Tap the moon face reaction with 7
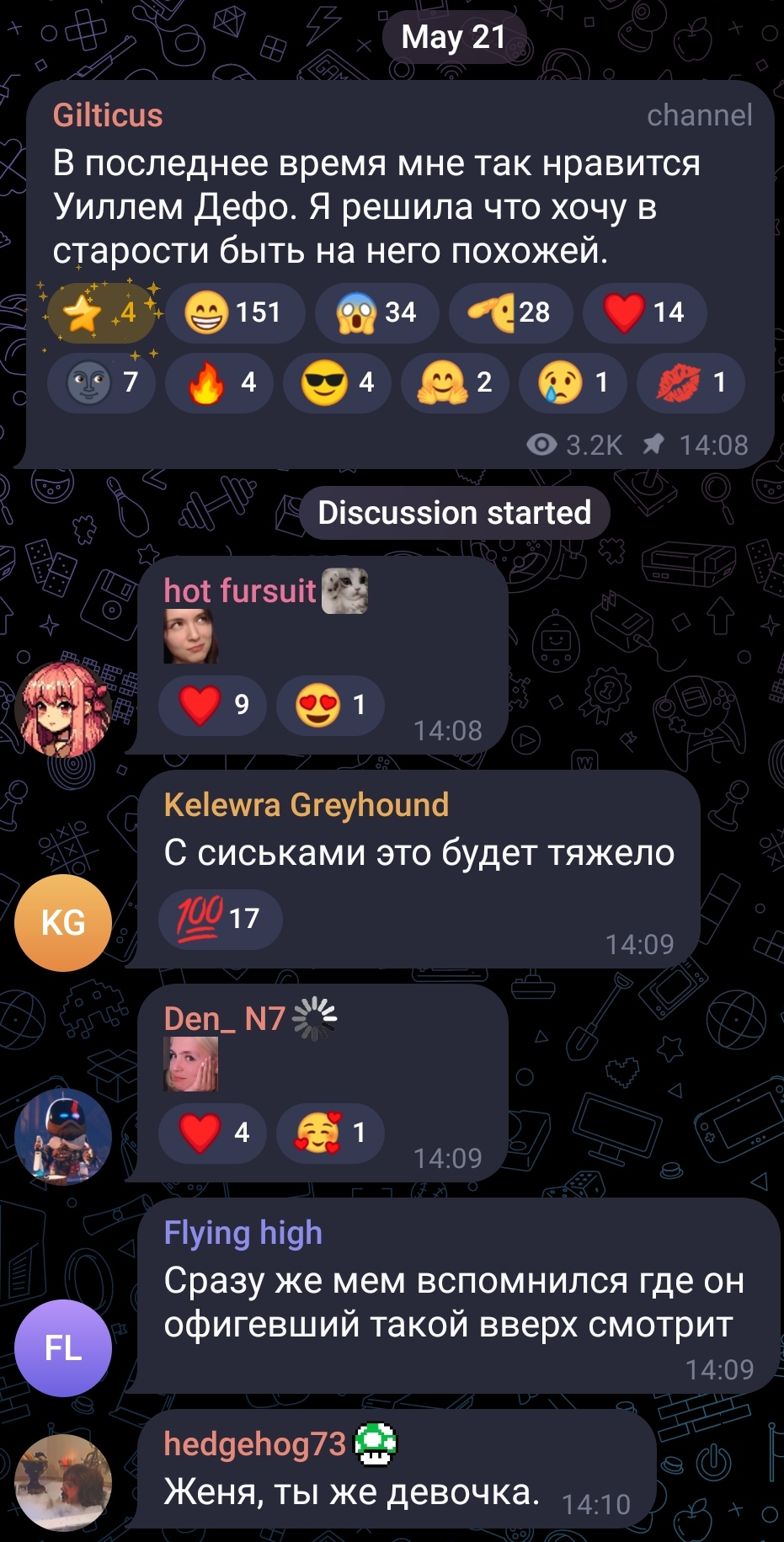 tap(101, 382)
